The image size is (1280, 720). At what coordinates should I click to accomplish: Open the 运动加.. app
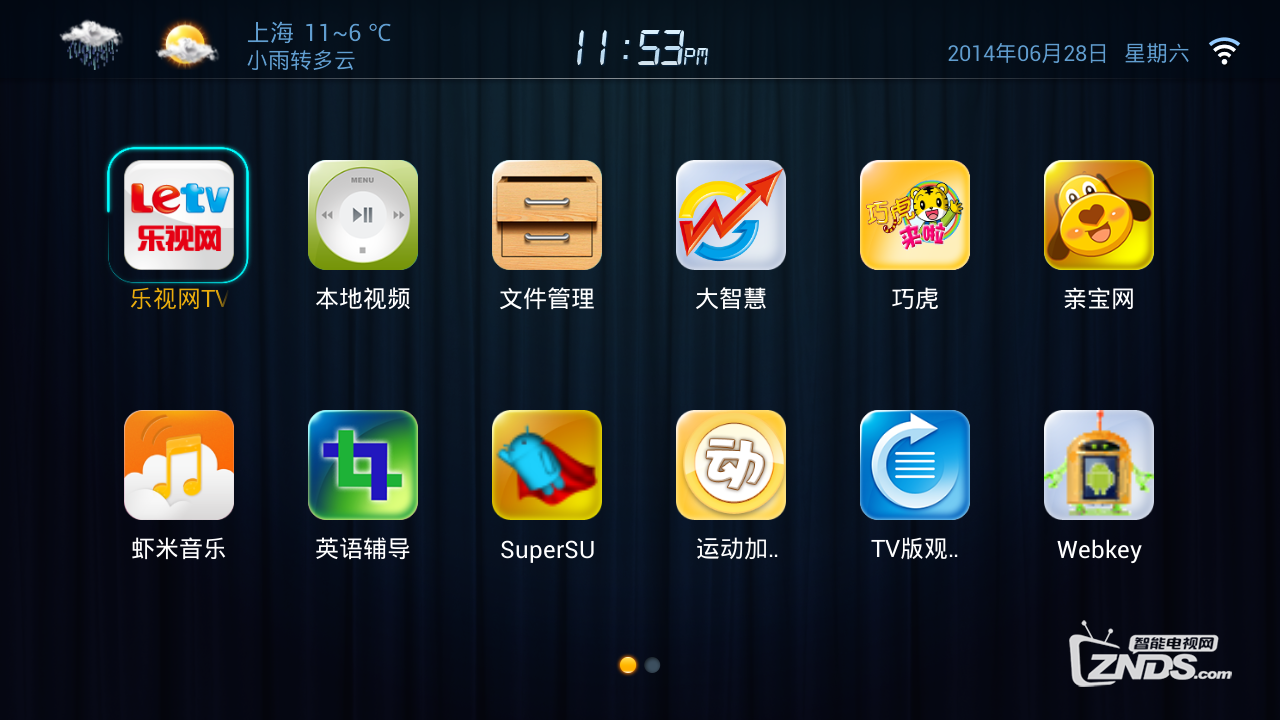click(731, 465)
